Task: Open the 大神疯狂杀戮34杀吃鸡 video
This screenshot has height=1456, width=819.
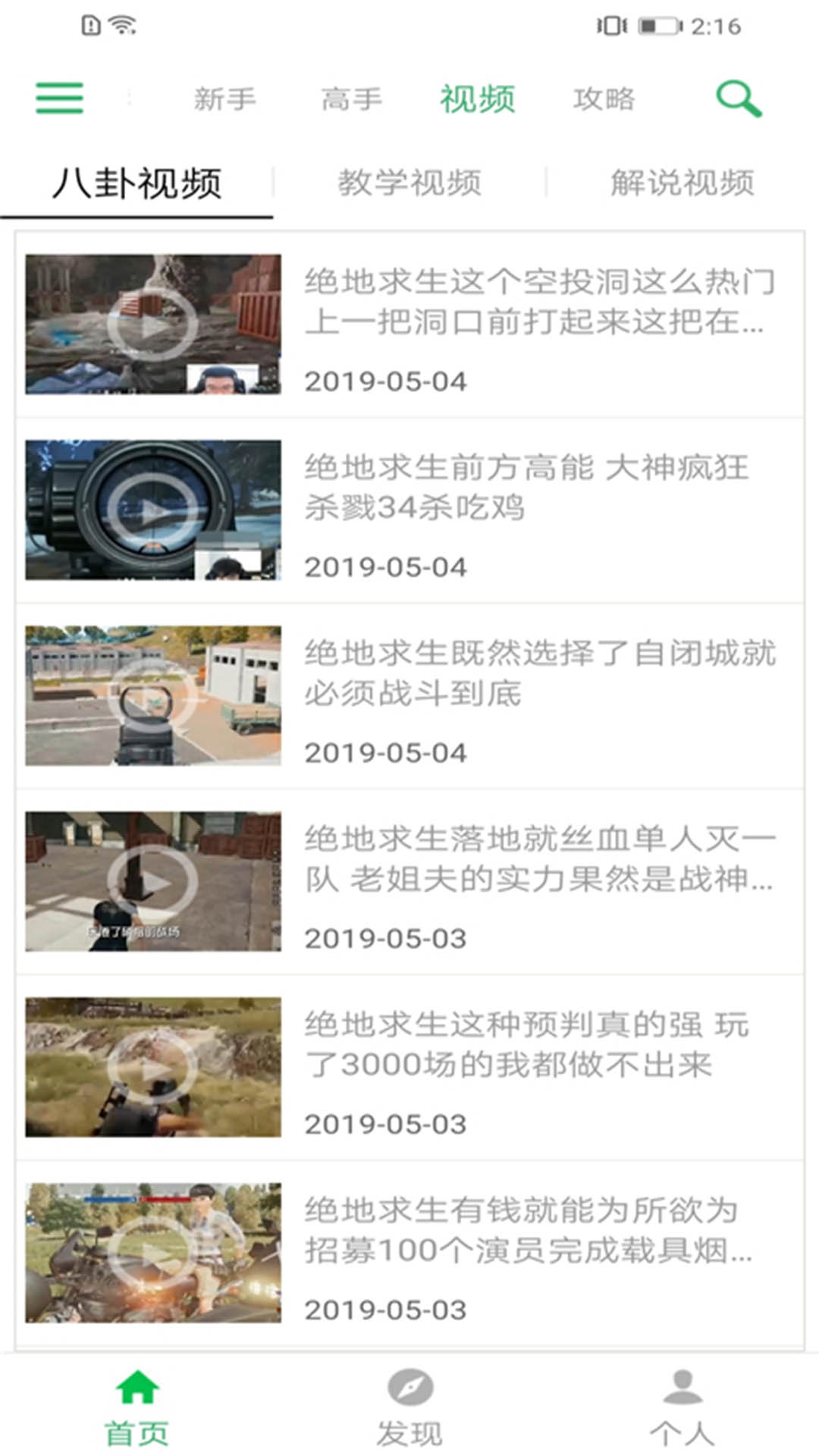Action: click(x=409, y=510)
